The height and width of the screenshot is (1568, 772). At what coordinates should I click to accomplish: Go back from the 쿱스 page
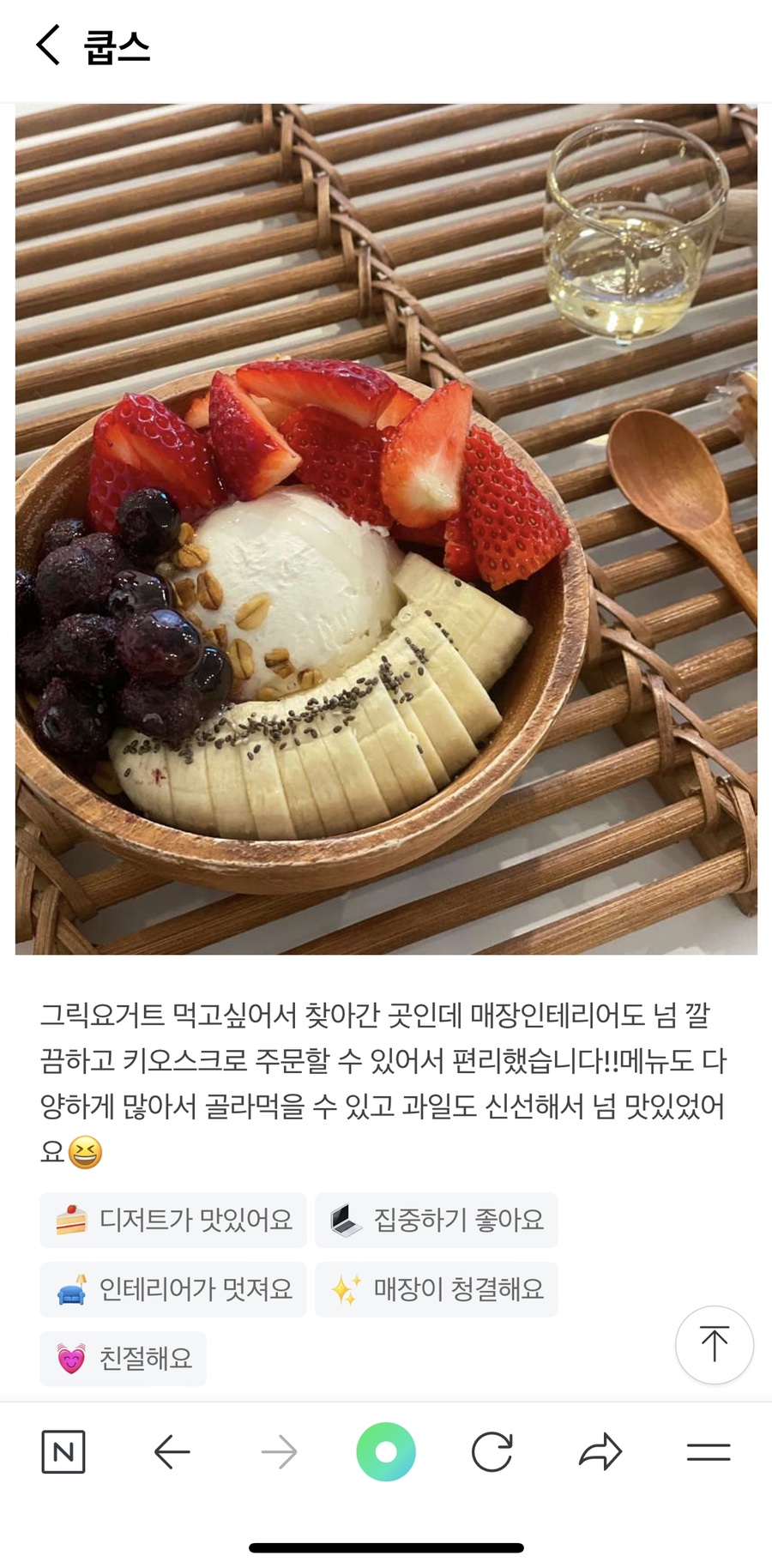pos(48,45)
